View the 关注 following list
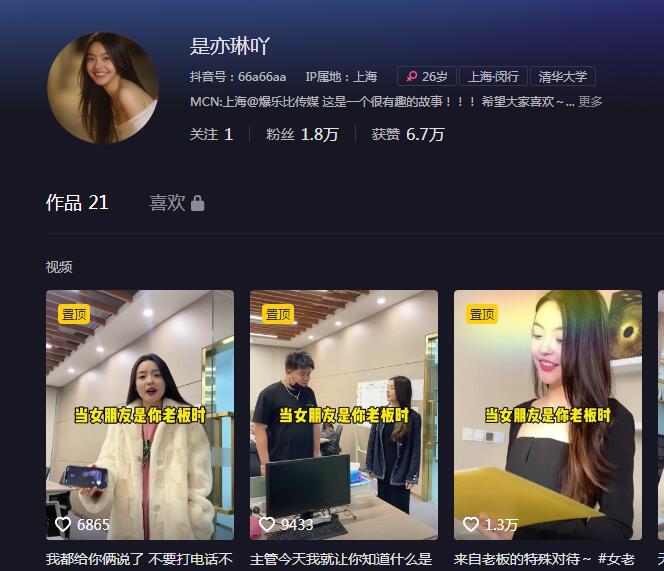Screen dimensions: 664x571 click(x=211, y=134)
